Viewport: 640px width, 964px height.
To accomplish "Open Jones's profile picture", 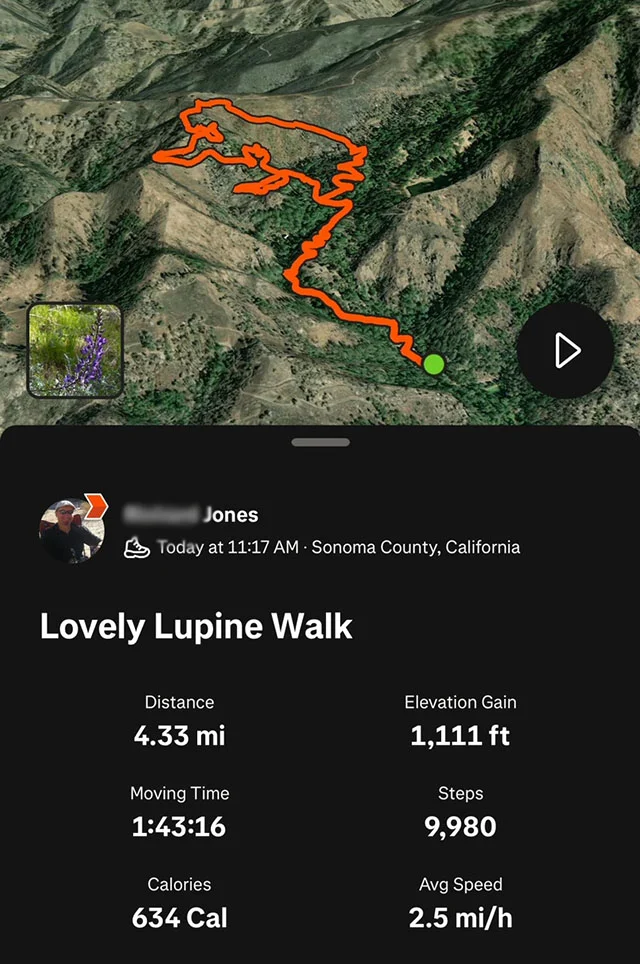I will tap(71, 530).
